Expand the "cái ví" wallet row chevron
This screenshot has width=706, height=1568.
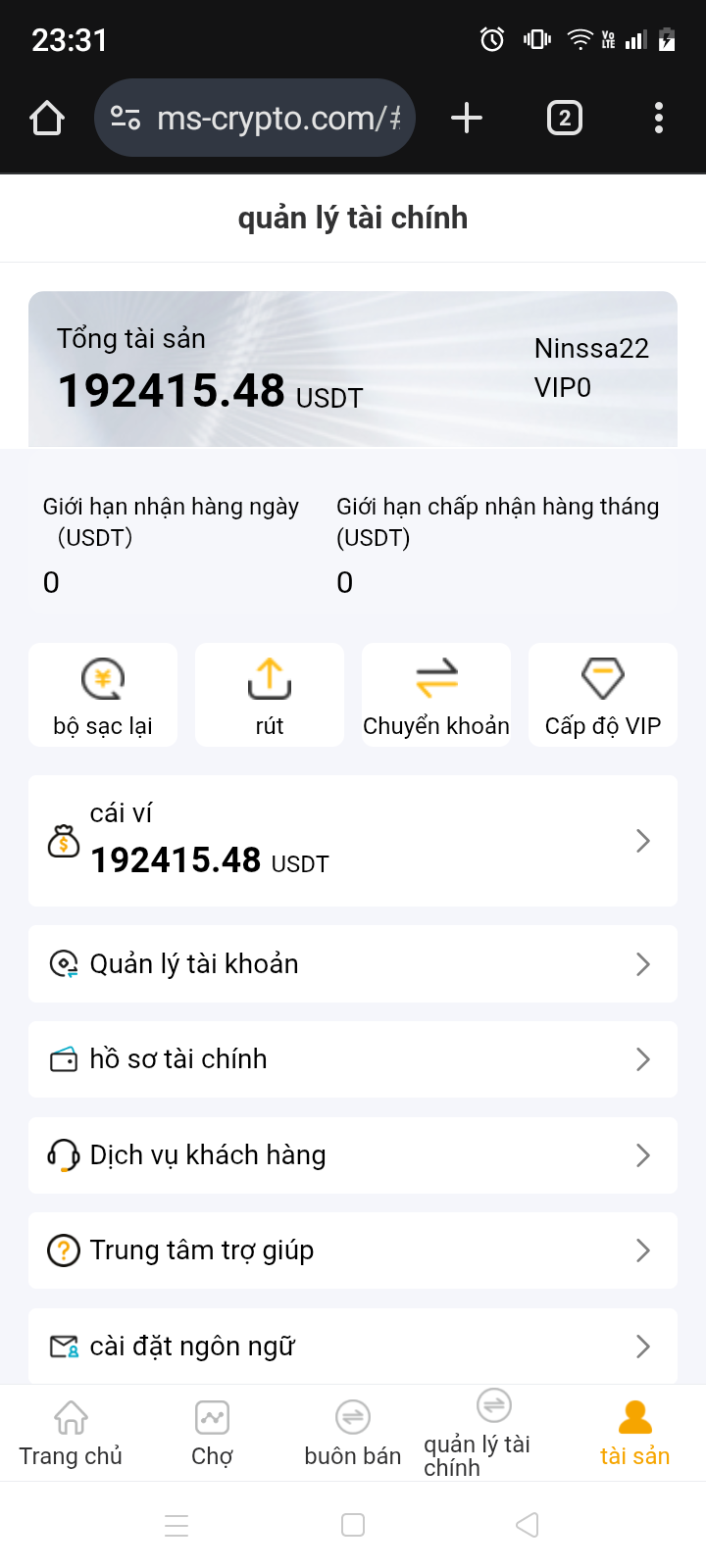[642, 841]
